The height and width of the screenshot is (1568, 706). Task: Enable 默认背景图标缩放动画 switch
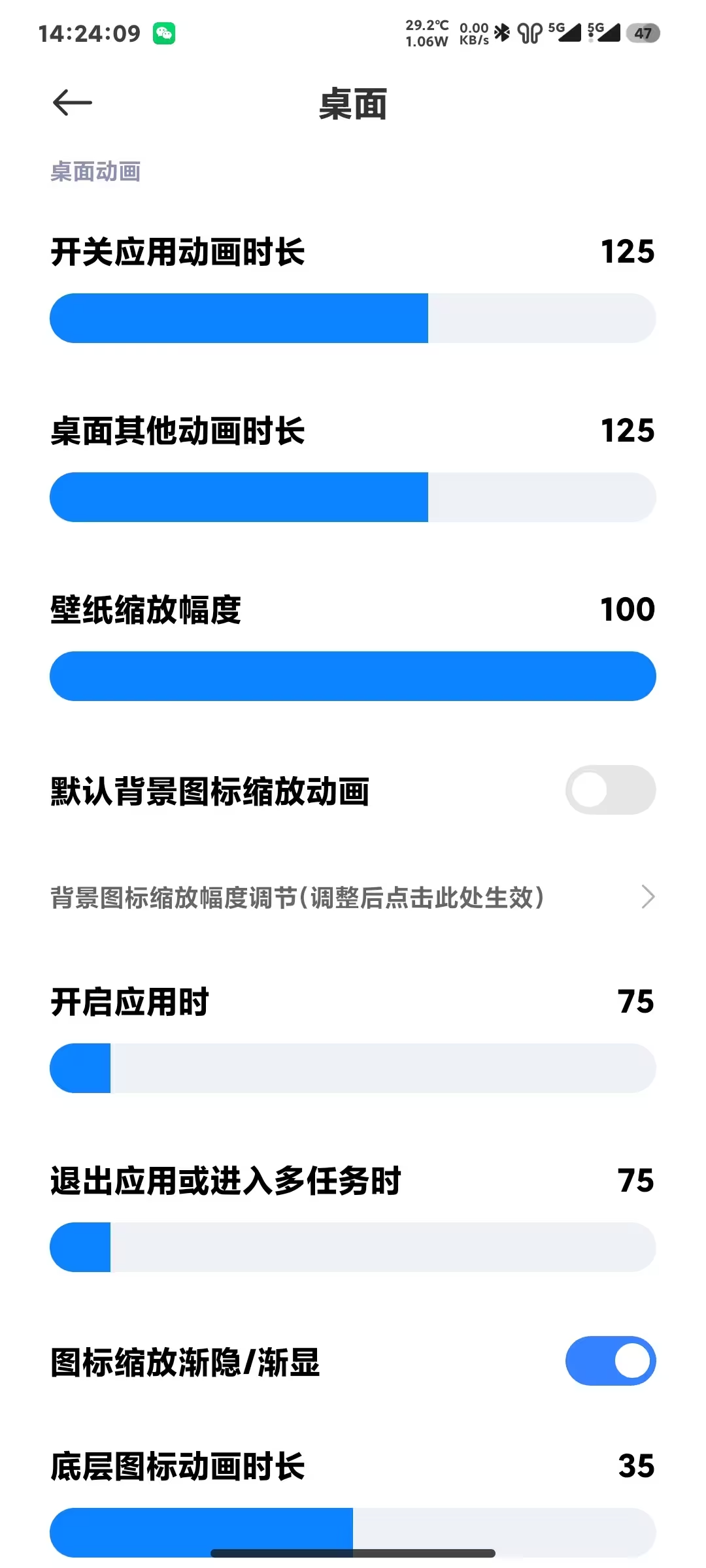[610, 790]
